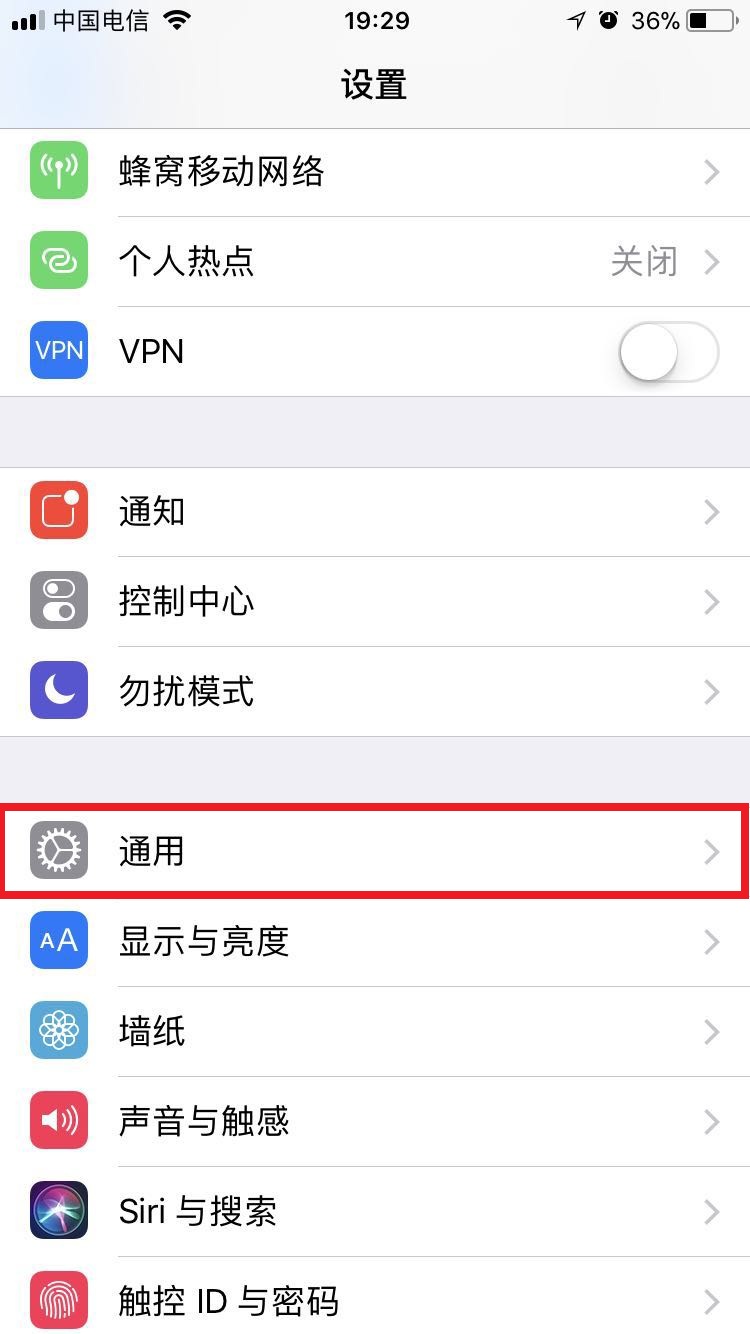750x1334 pixels.
Task: Open 声音与触感 settings
Action: point(375,1122)
